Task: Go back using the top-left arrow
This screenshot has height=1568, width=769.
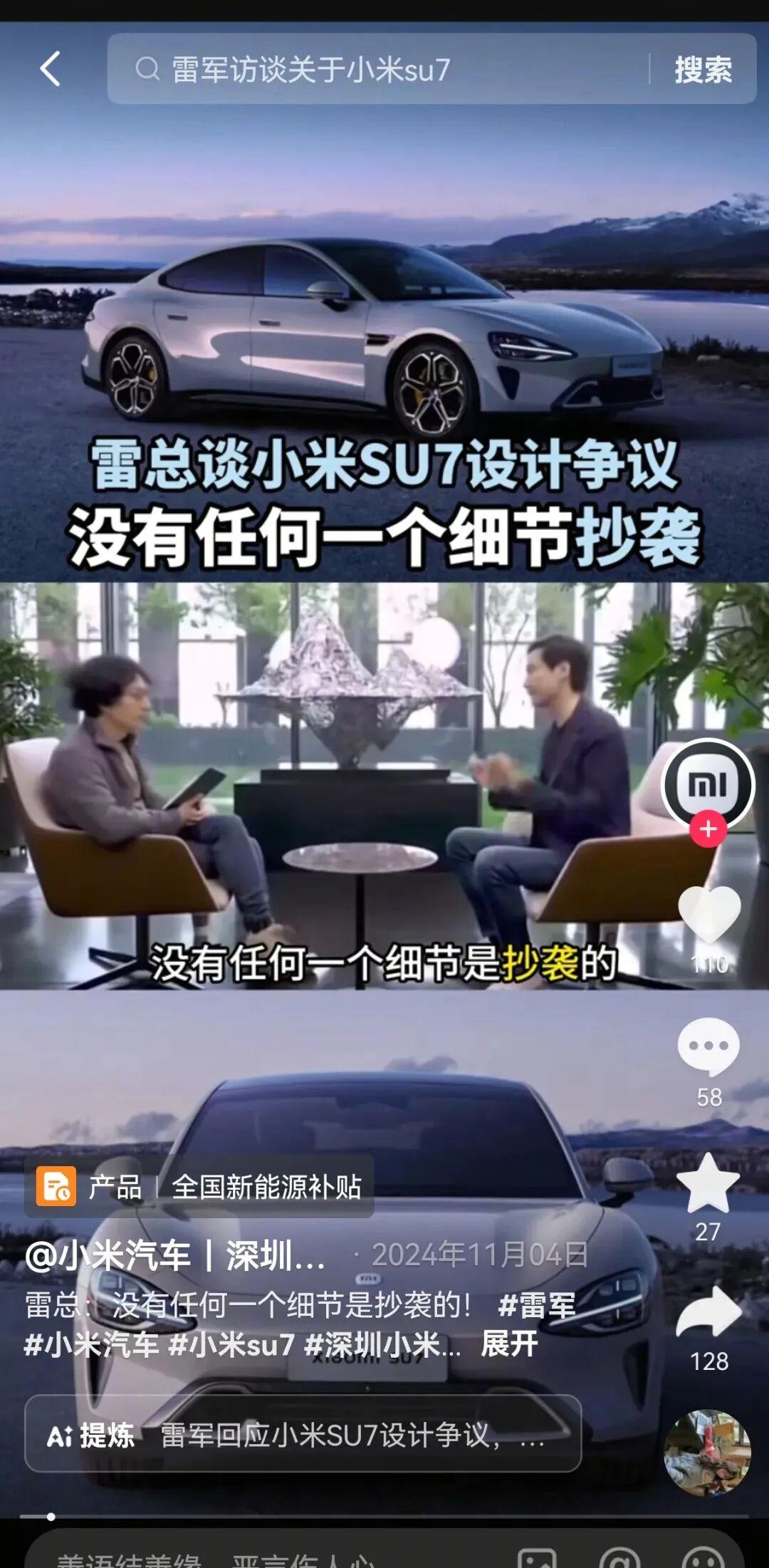Action: (50, 69)
